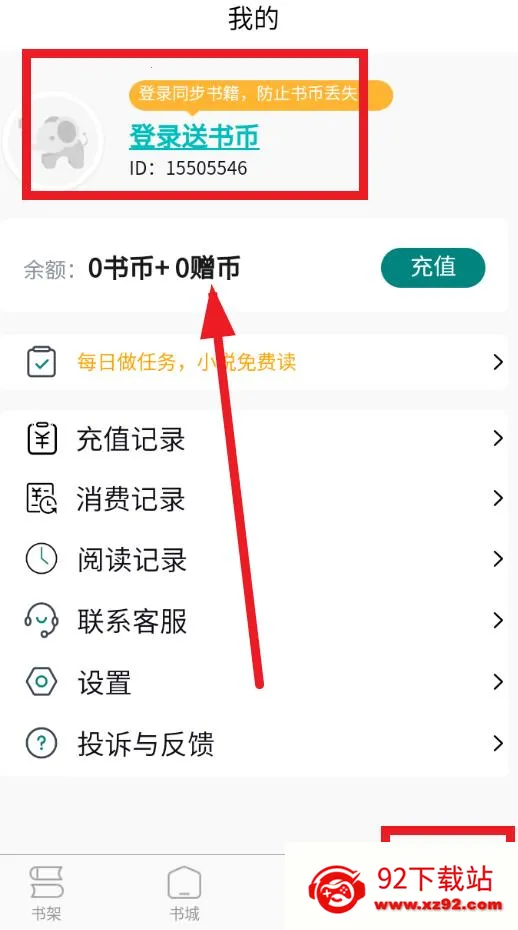Go to 设置 settings

[x=254, y=682]
